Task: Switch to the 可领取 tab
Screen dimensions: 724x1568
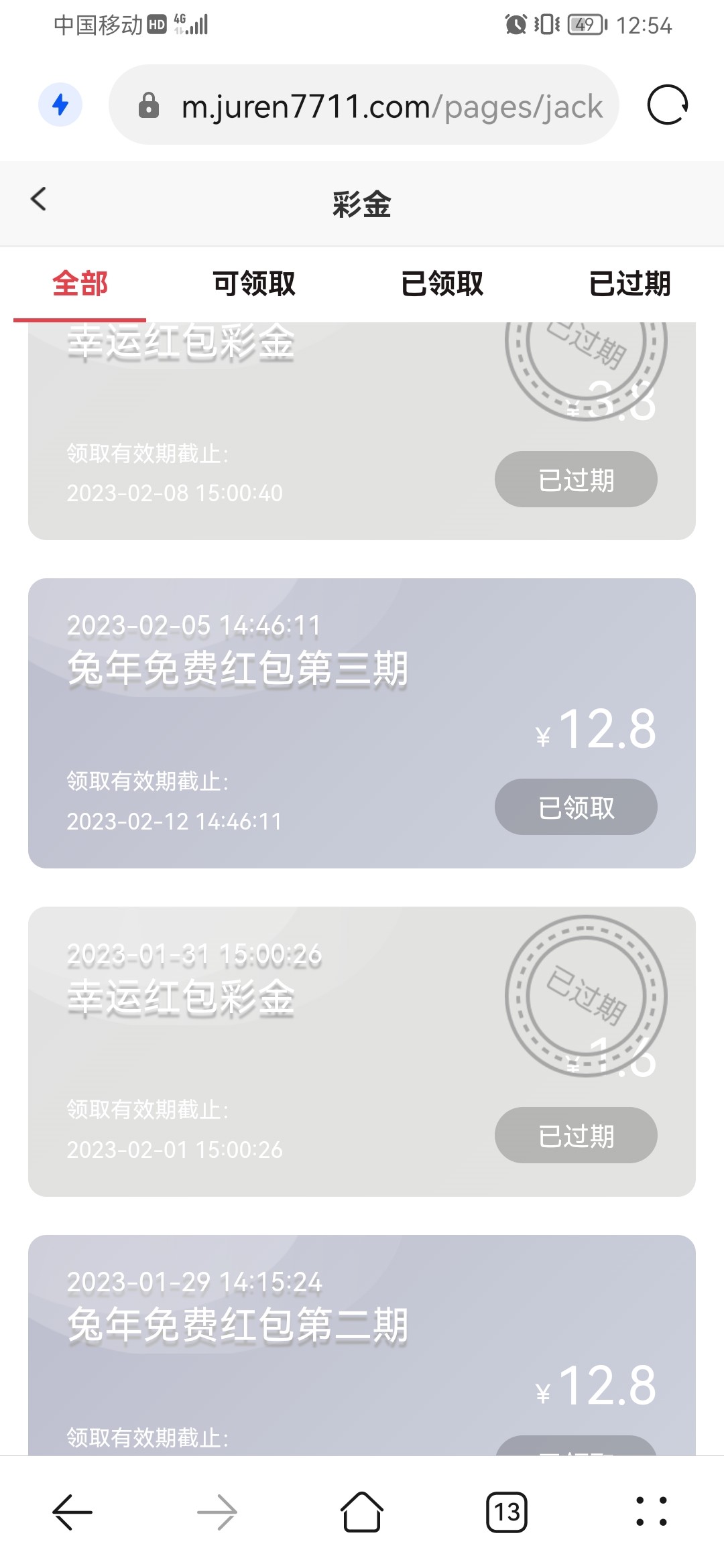Action: pos(254,283)
